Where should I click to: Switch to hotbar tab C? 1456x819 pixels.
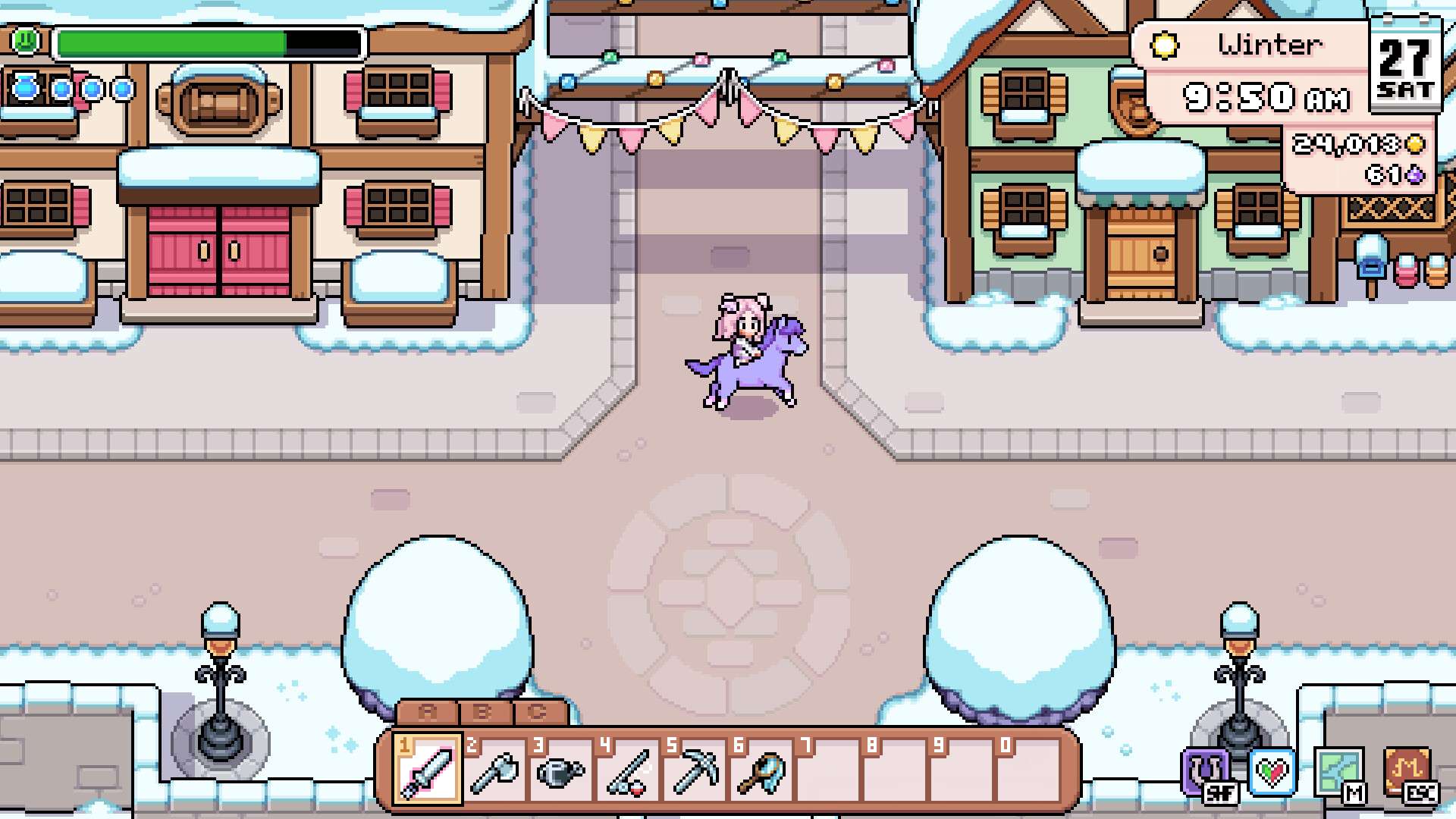(x=538, y=713)
